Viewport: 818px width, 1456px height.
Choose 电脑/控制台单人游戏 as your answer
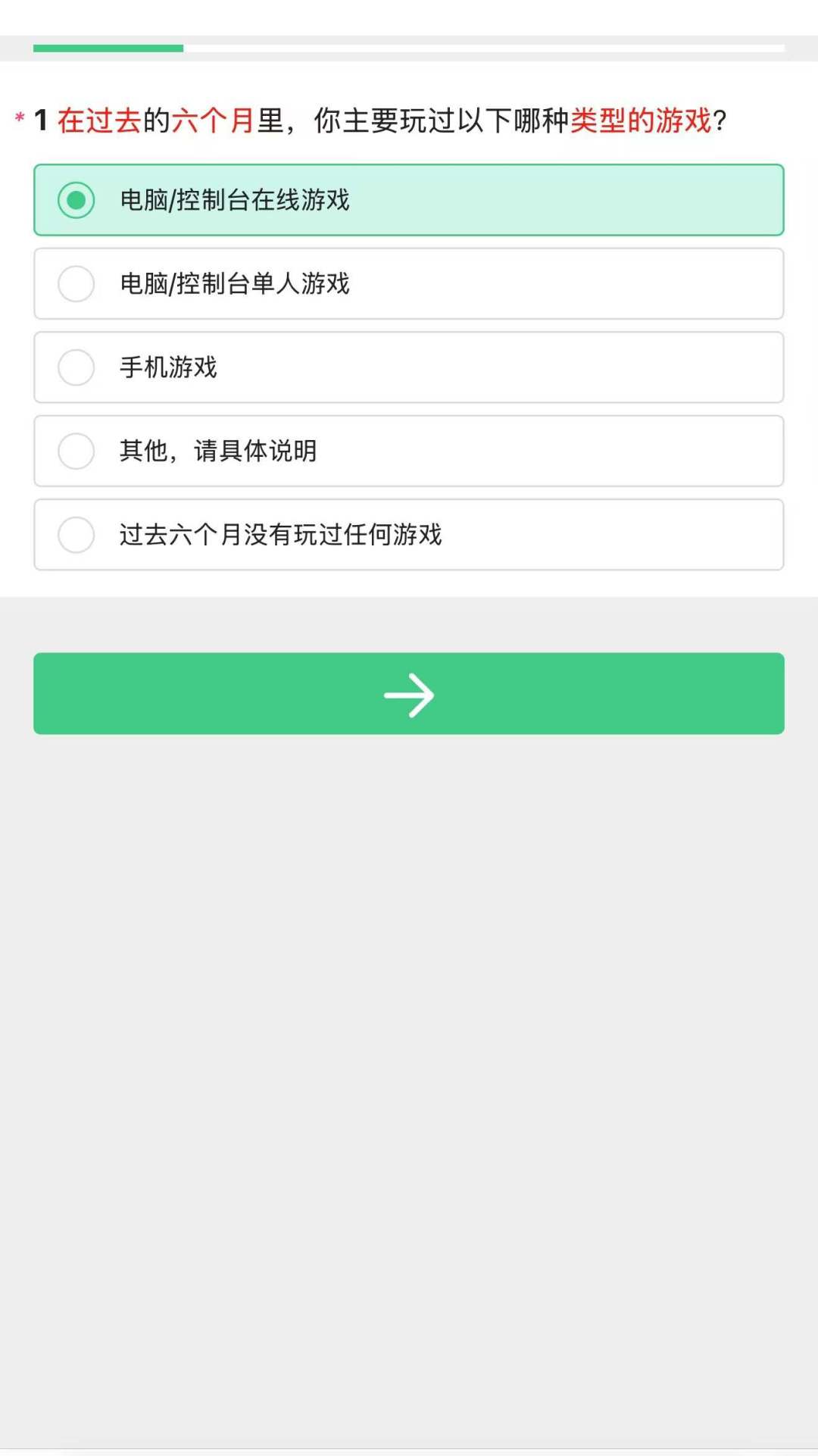[409, 285]
